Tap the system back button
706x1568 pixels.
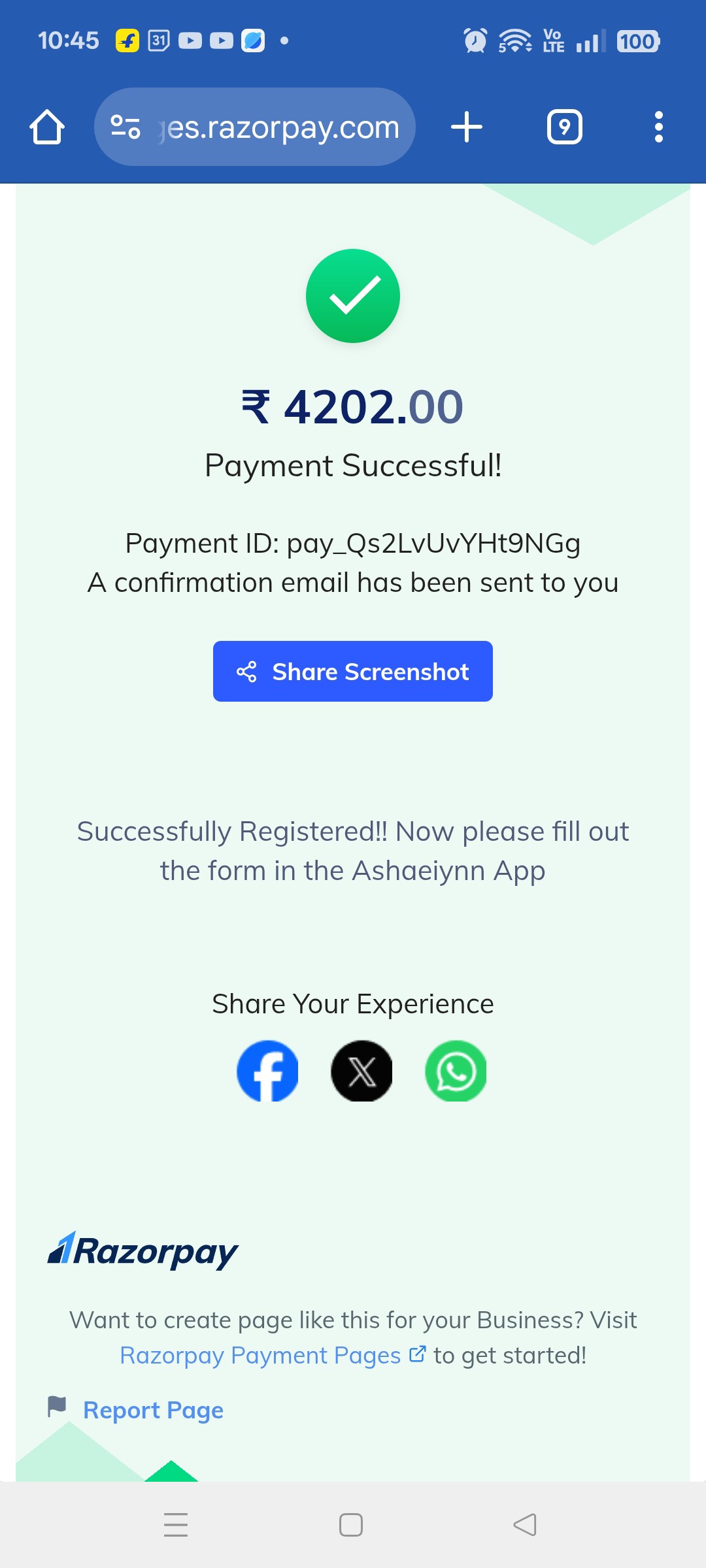tap(525, 1525)
